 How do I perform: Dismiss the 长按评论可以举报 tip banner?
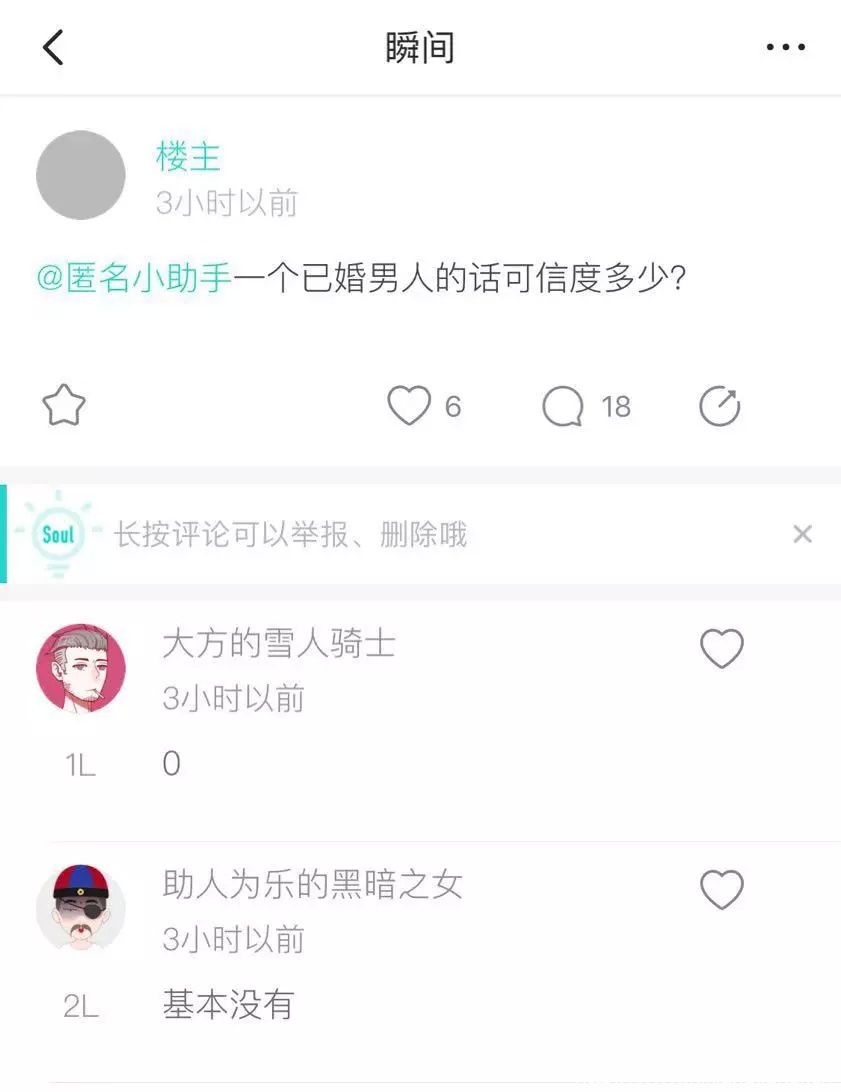pyautogui.click(x=802, y=534)
